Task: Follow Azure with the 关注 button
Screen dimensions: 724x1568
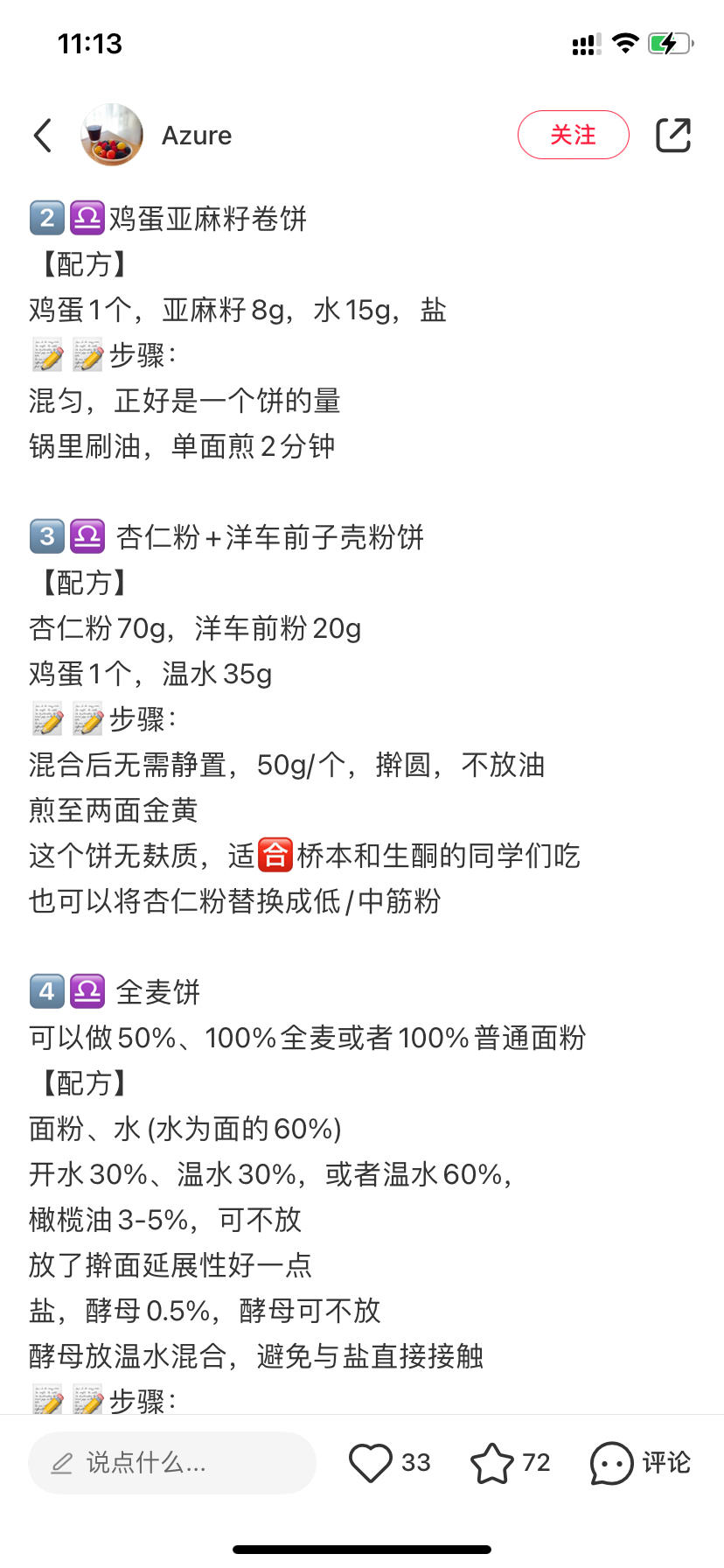Action: point(573,135)
